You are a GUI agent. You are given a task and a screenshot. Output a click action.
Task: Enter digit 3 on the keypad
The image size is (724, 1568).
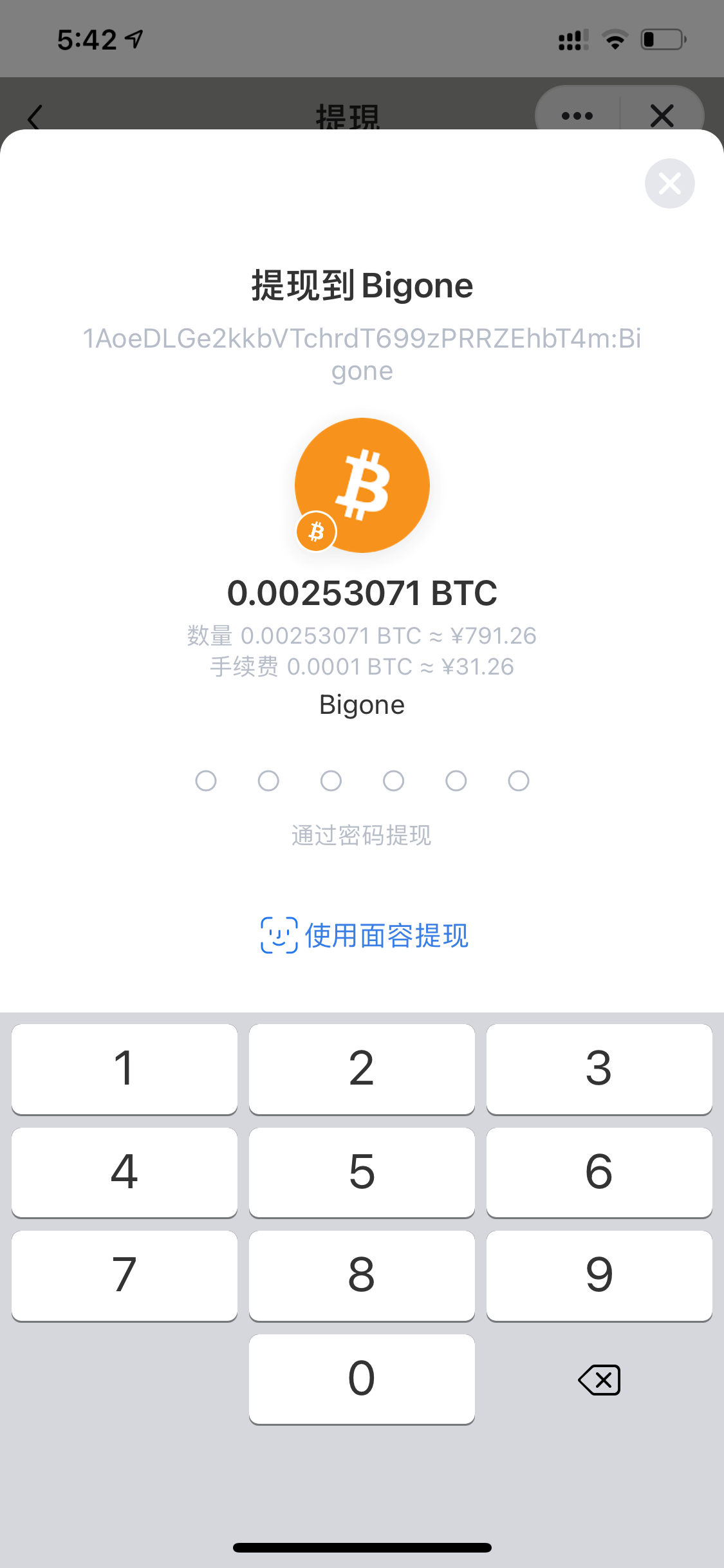pyautogui.click(x=599, y=1069)
